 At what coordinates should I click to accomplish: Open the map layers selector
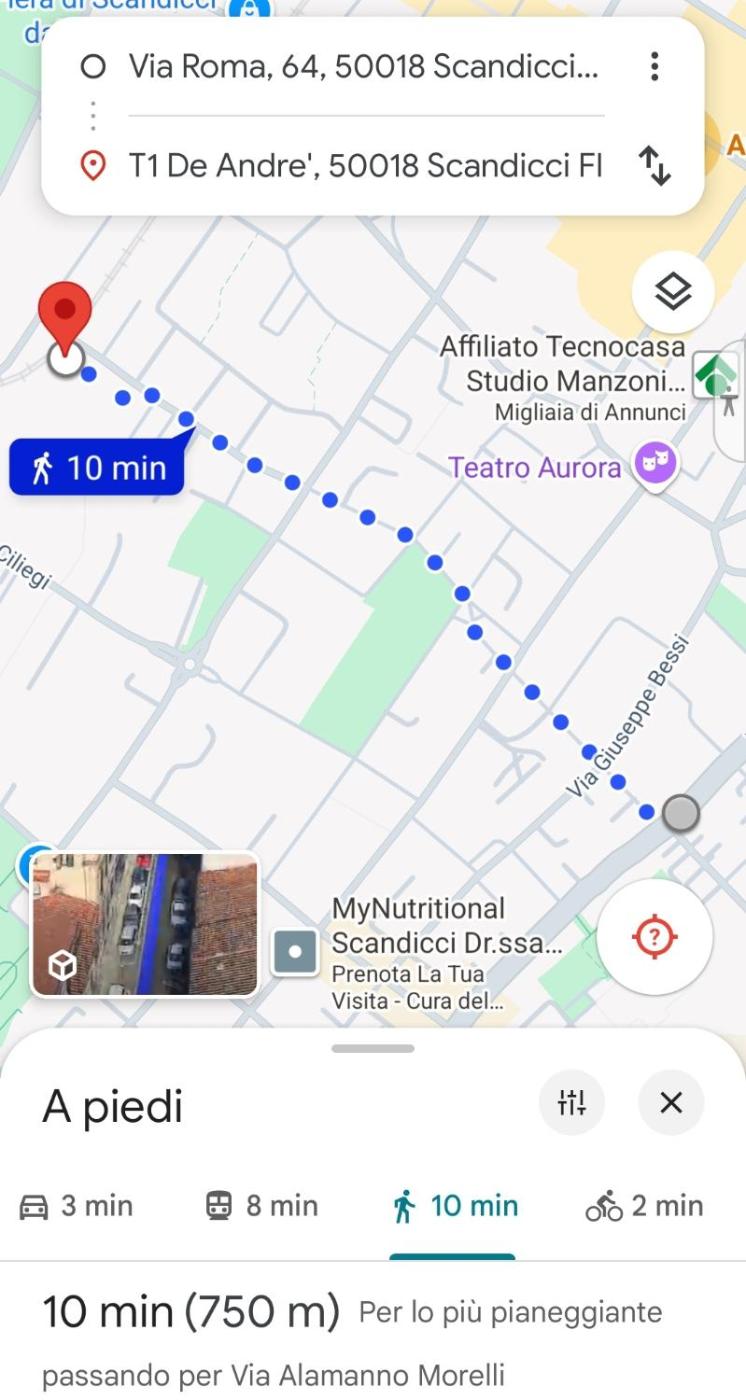[x=673, y=292]
